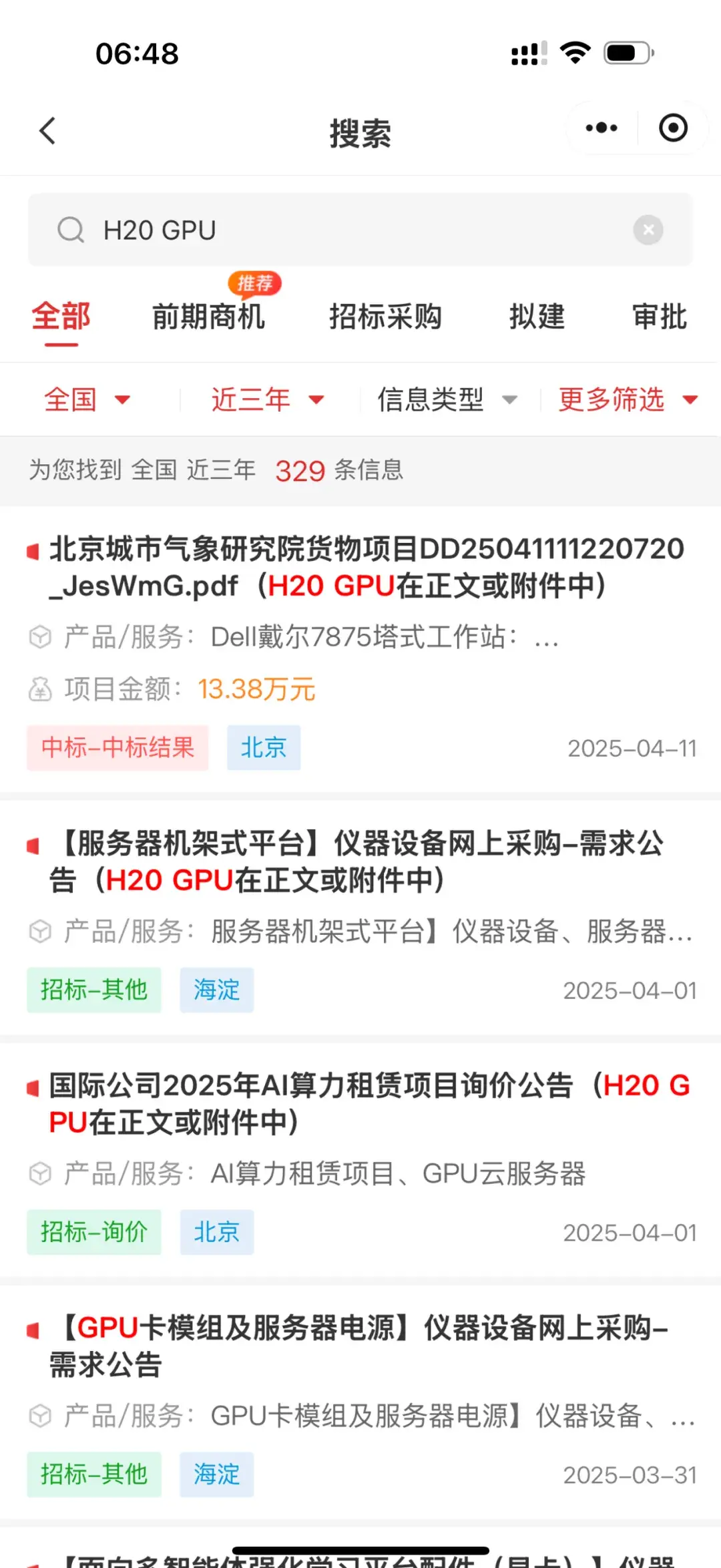Clear the search box with the X icon
The height and width of the screenshot is (1568, 721).
(x=647, y=230)
